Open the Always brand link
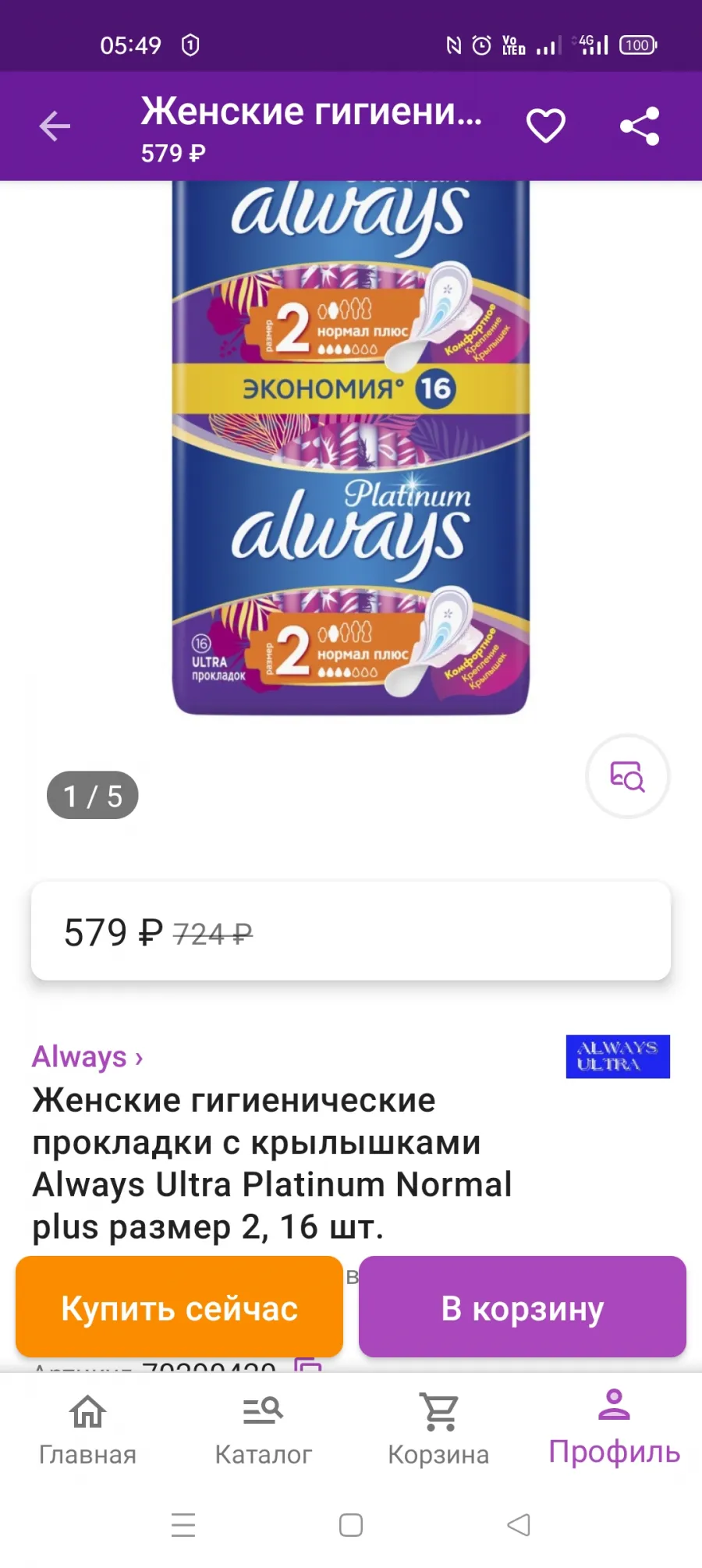This screenshot has width=702, height=1568. [87, 1057]
